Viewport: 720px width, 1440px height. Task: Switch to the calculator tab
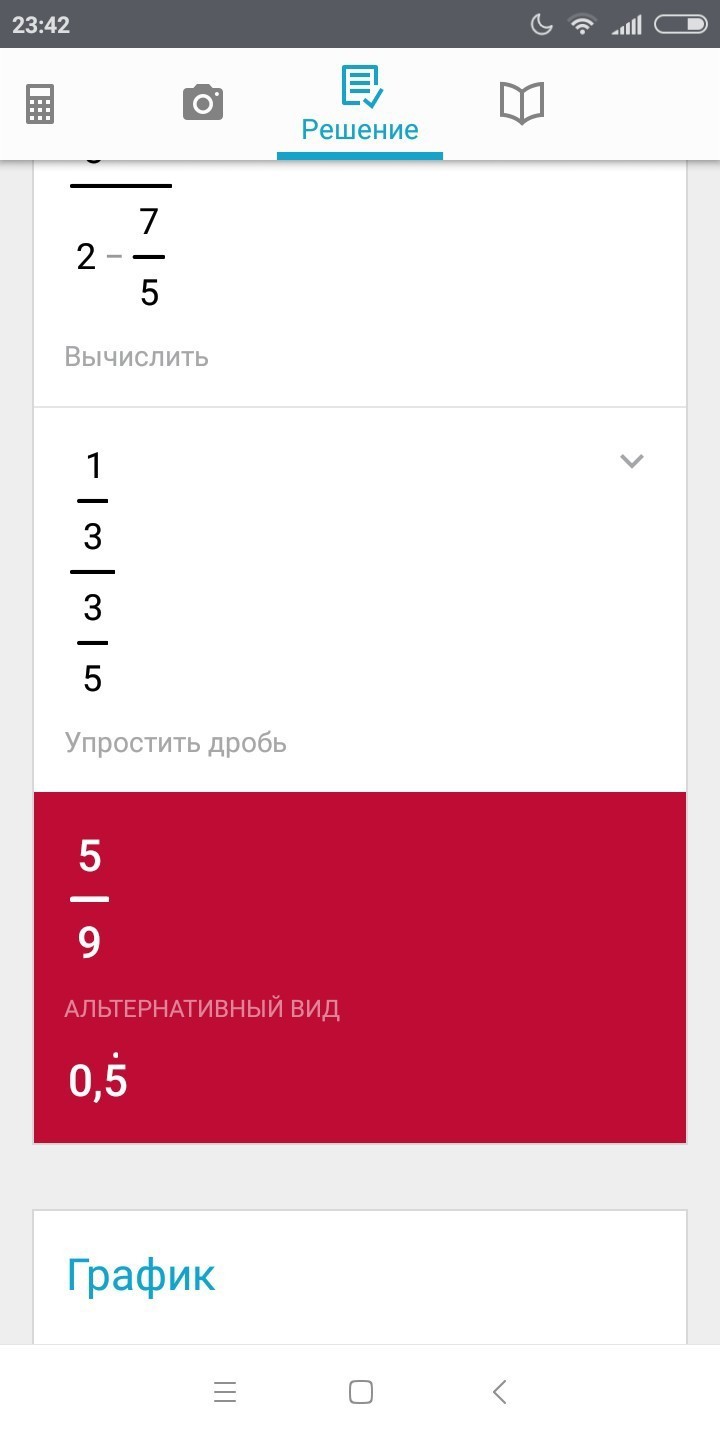pos(40,103)
